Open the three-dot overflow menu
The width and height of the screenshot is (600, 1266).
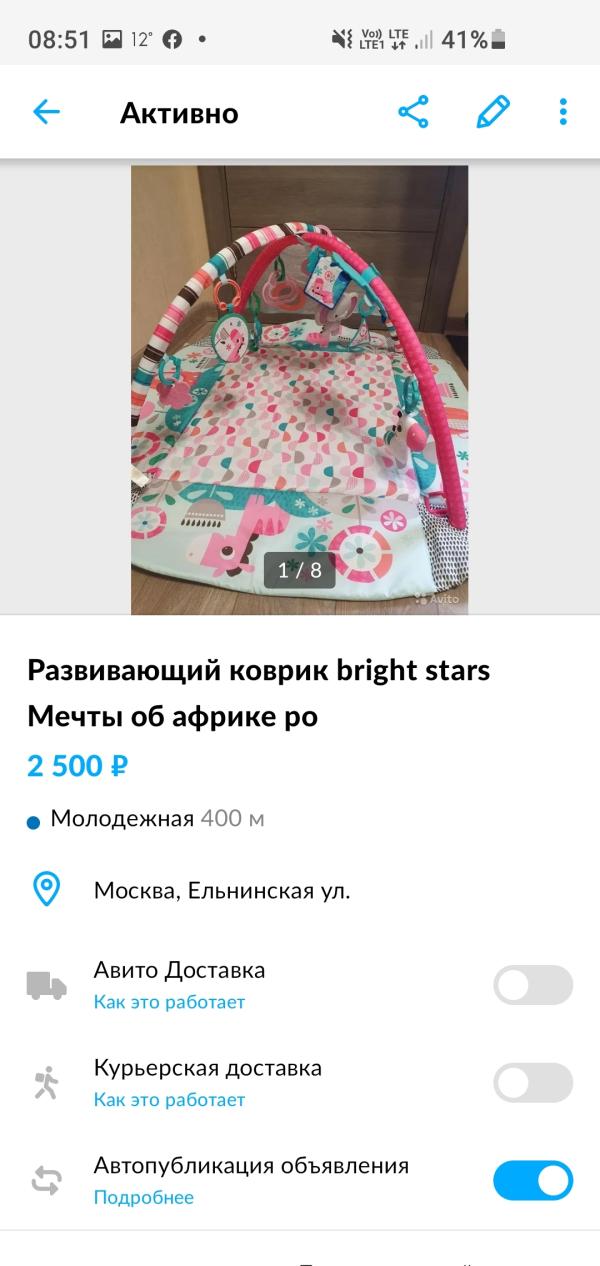(x=563, y=112)
